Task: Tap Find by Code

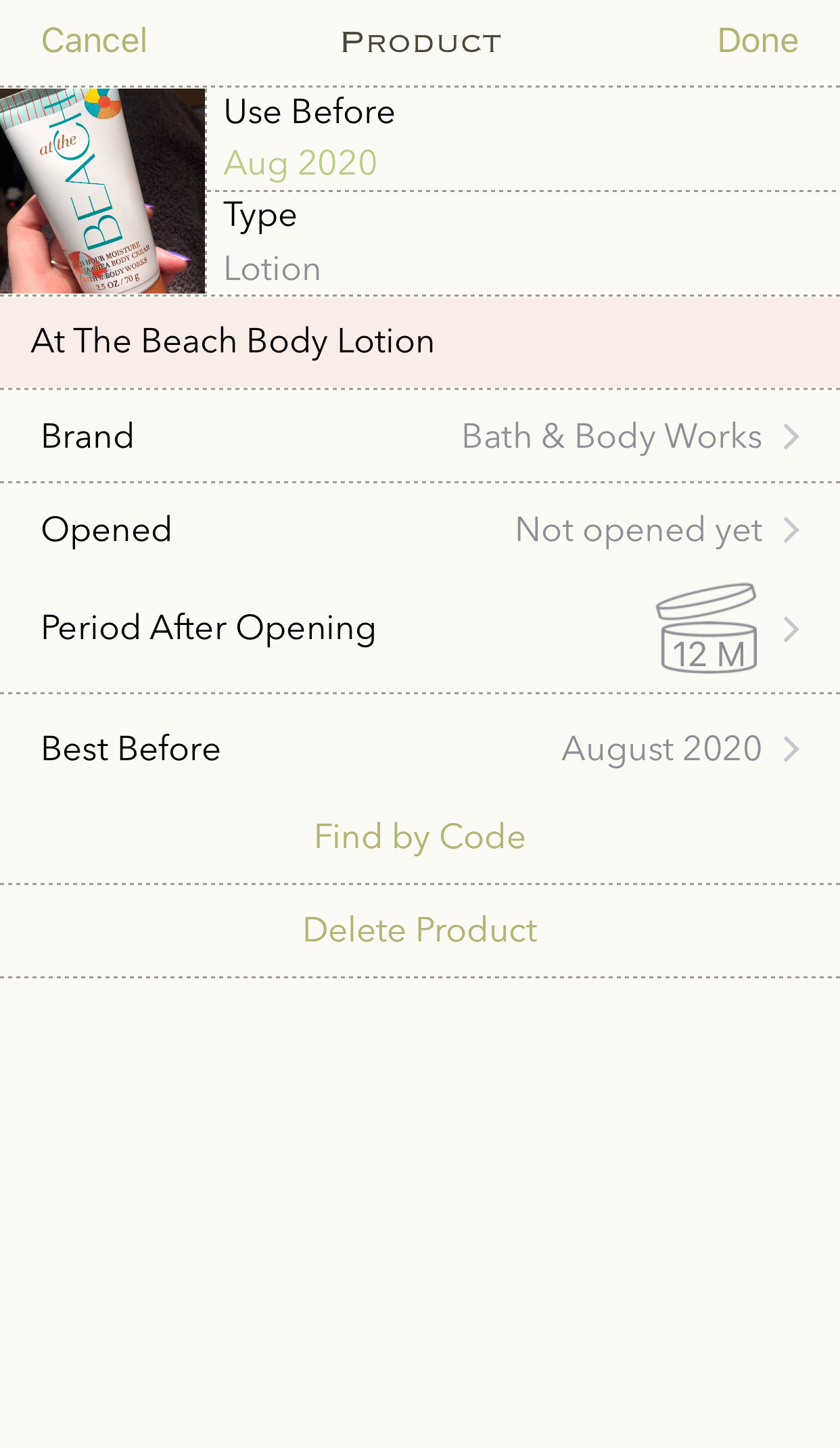Action: pyautogui.click(x=420, y=837)
